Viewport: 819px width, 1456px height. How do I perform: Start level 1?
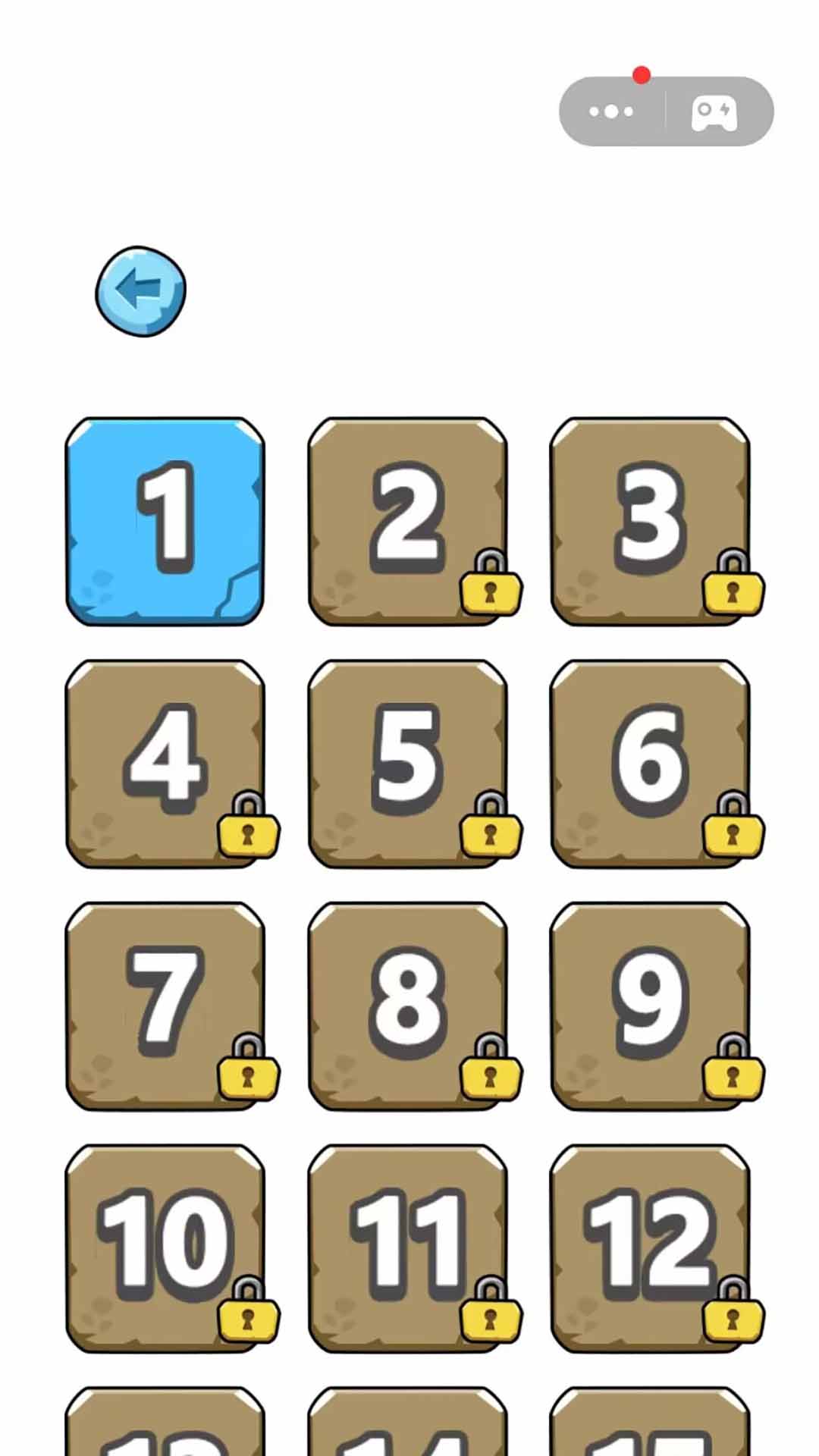pyautogui.click(x=165, y=521)
